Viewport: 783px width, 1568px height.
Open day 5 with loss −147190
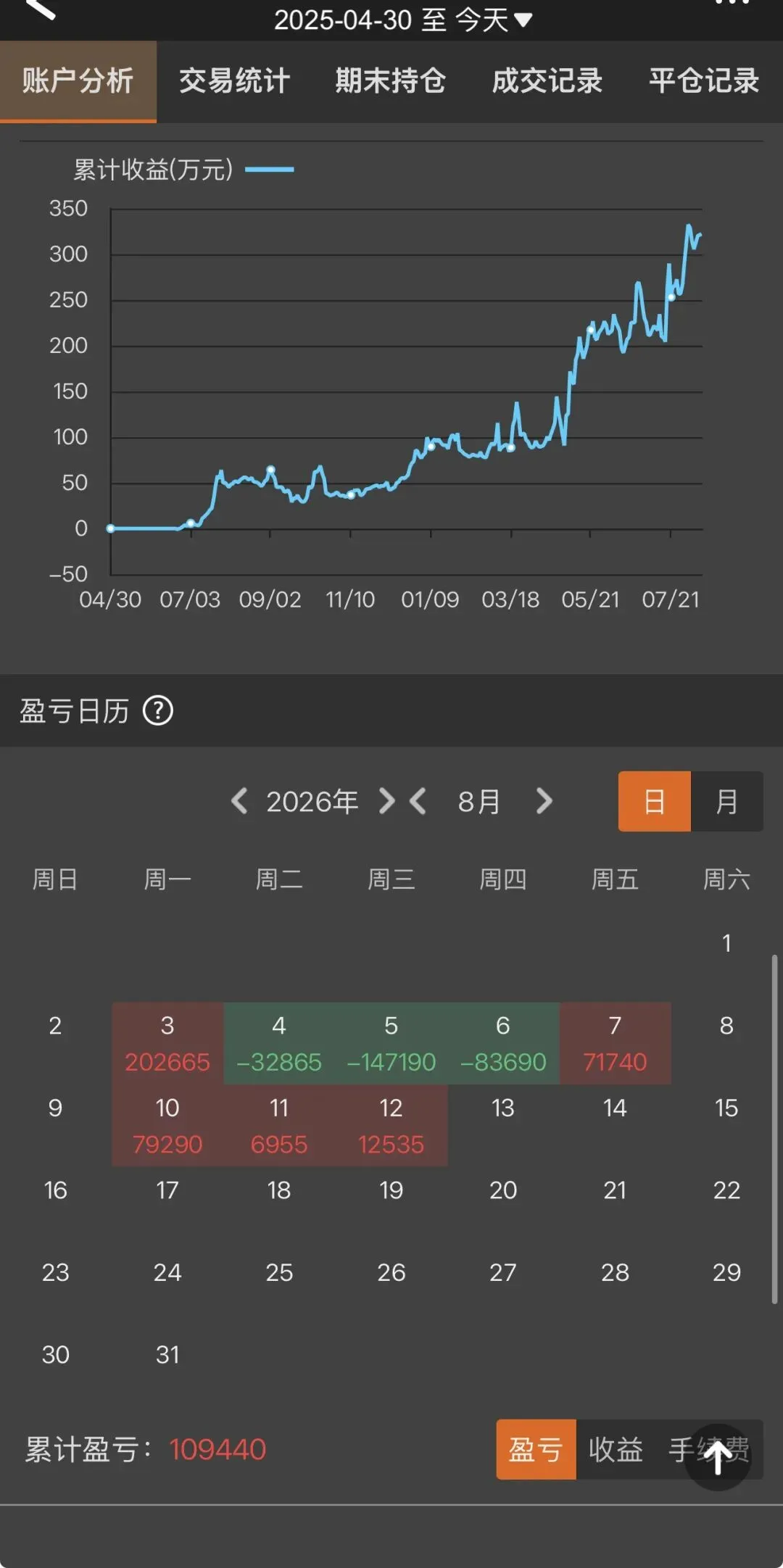(391, 1043)
